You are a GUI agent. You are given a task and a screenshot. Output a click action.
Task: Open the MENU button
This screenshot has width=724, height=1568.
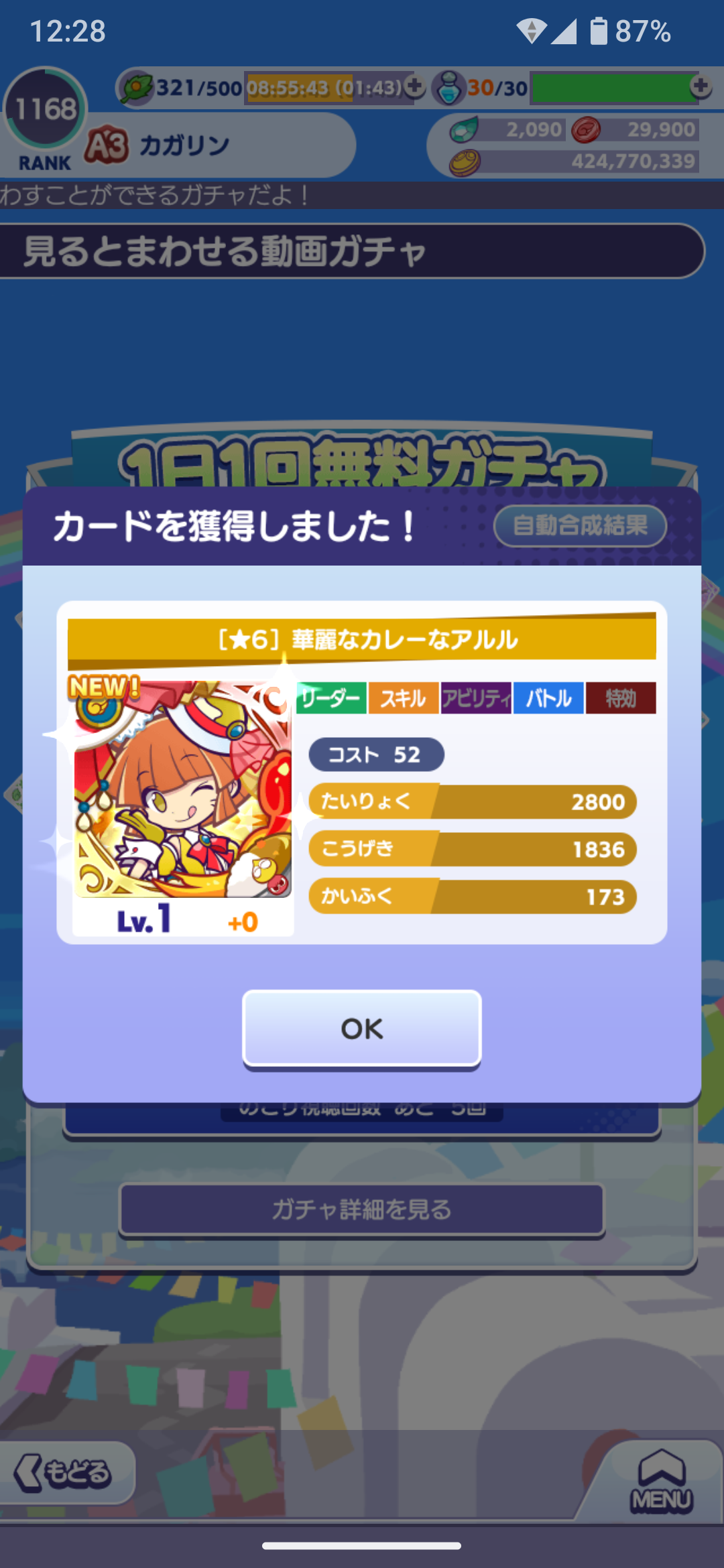661,1482
